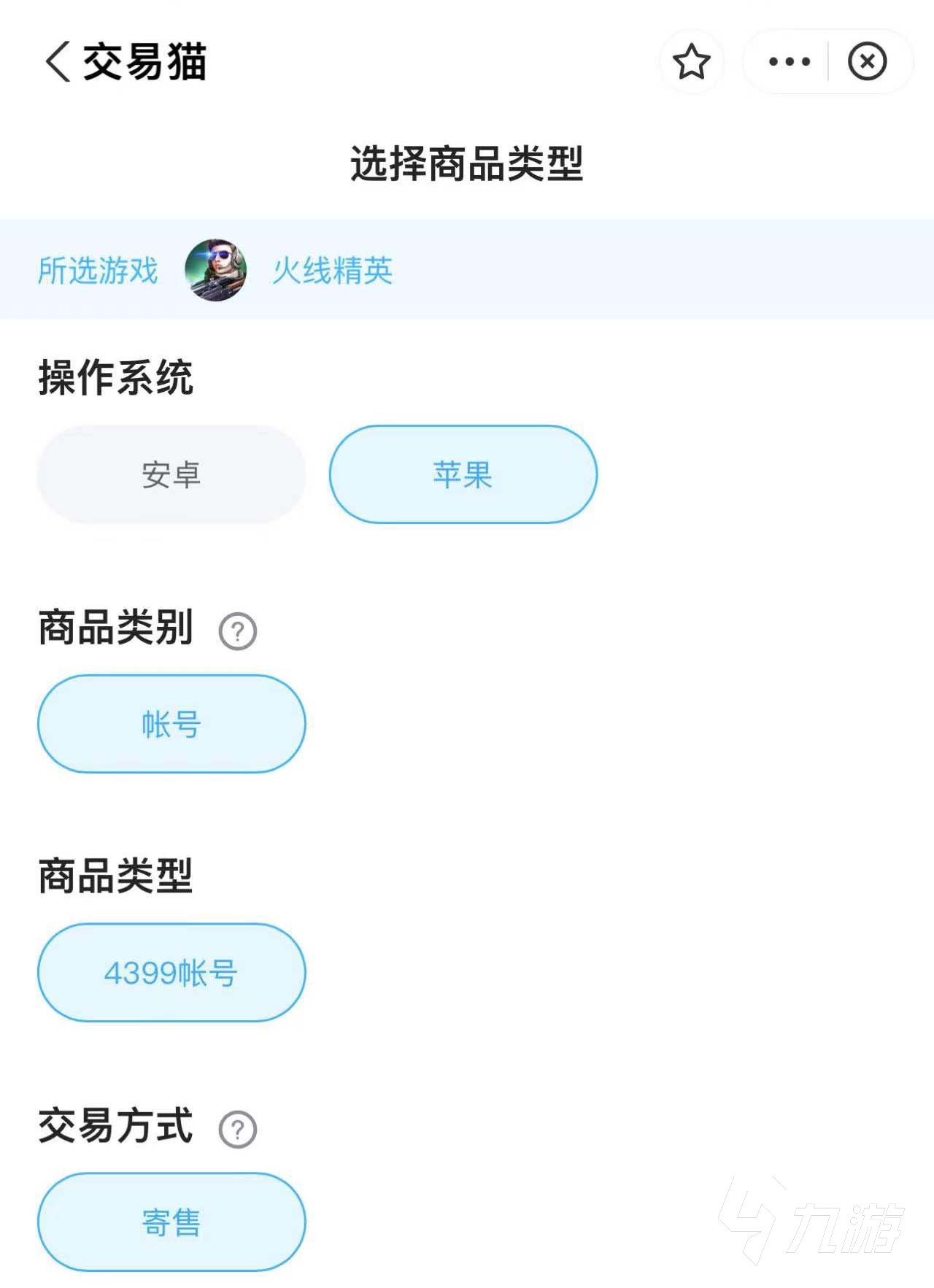This screenshot has height=1288, width=934.
Task: Select 苹果 operating system
Action: (463, 474)
